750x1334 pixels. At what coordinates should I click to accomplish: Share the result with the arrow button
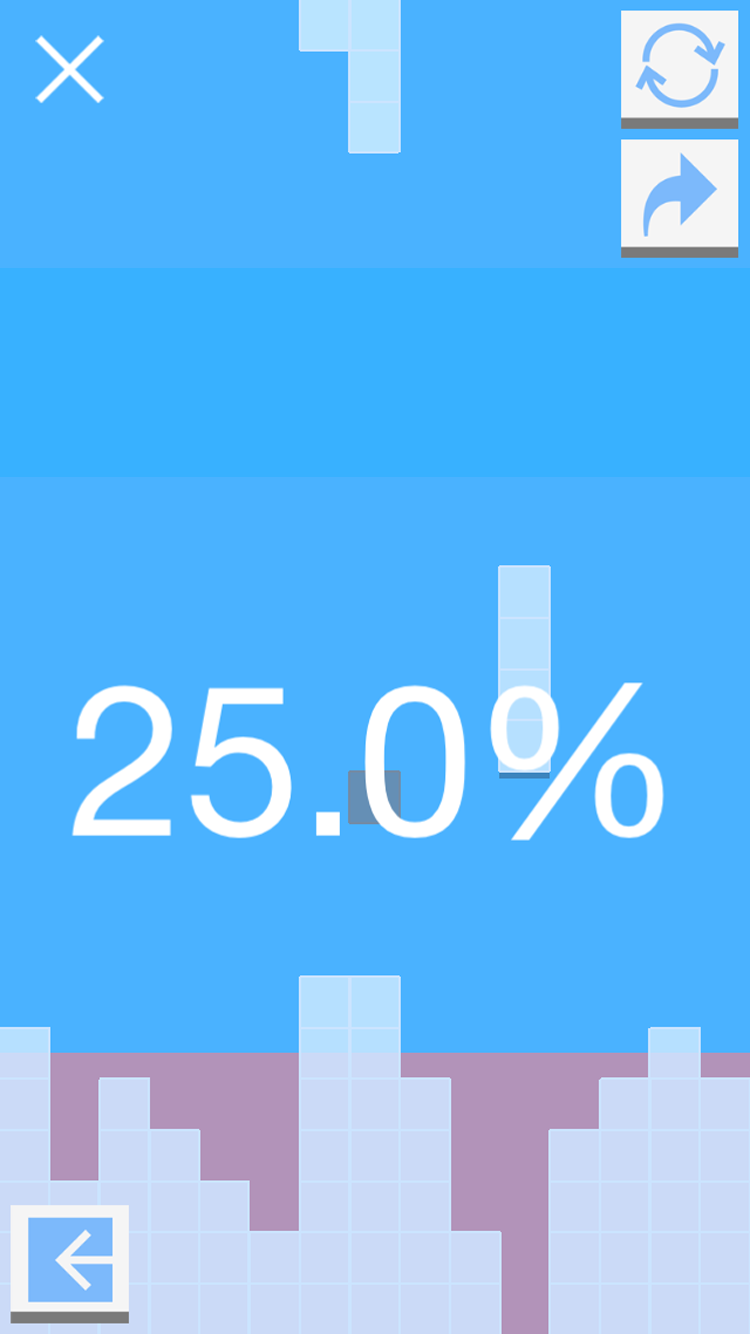pos(680,195)
